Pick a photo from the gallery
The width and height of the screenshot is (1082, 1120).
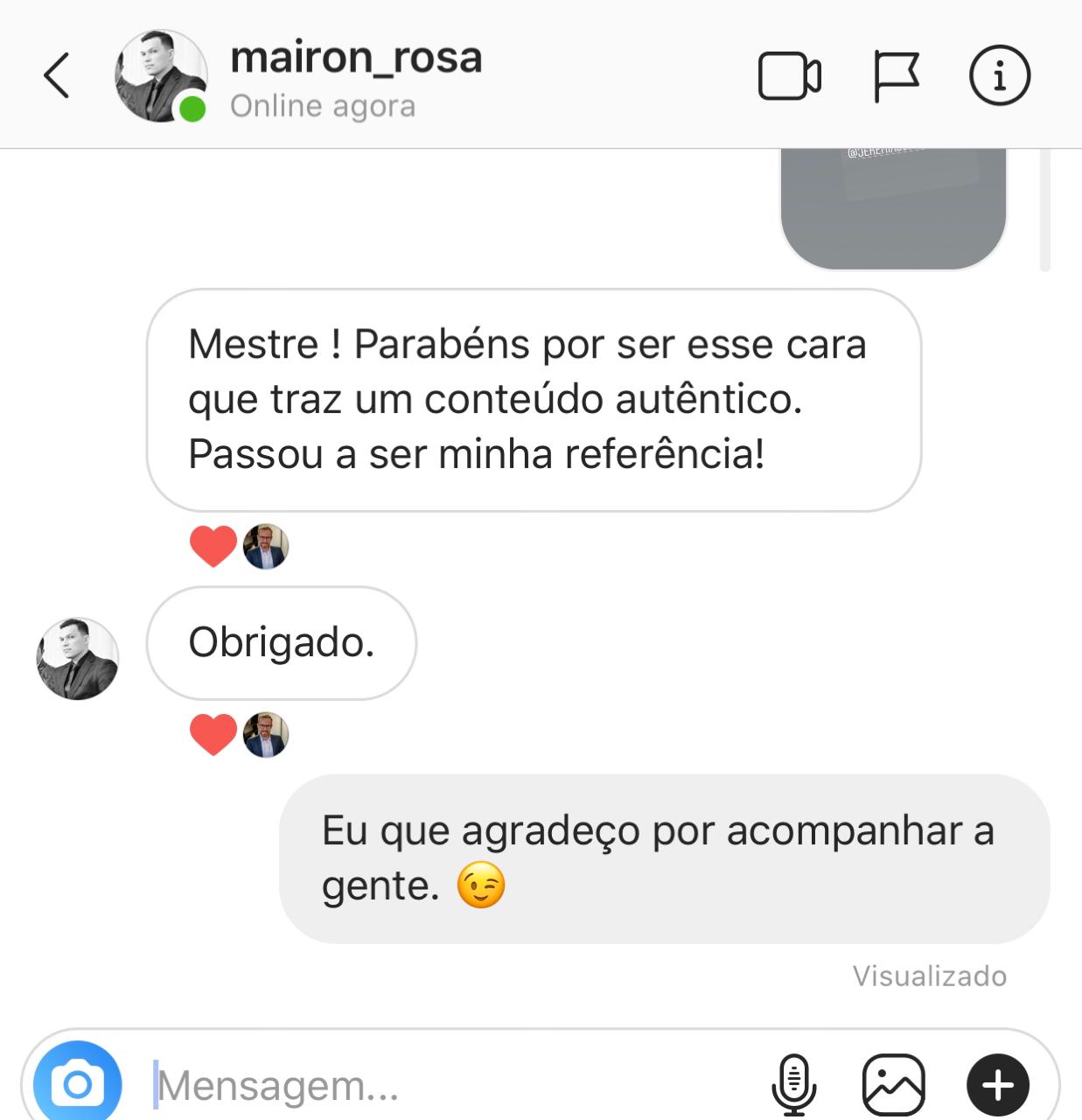point(893,1085)
